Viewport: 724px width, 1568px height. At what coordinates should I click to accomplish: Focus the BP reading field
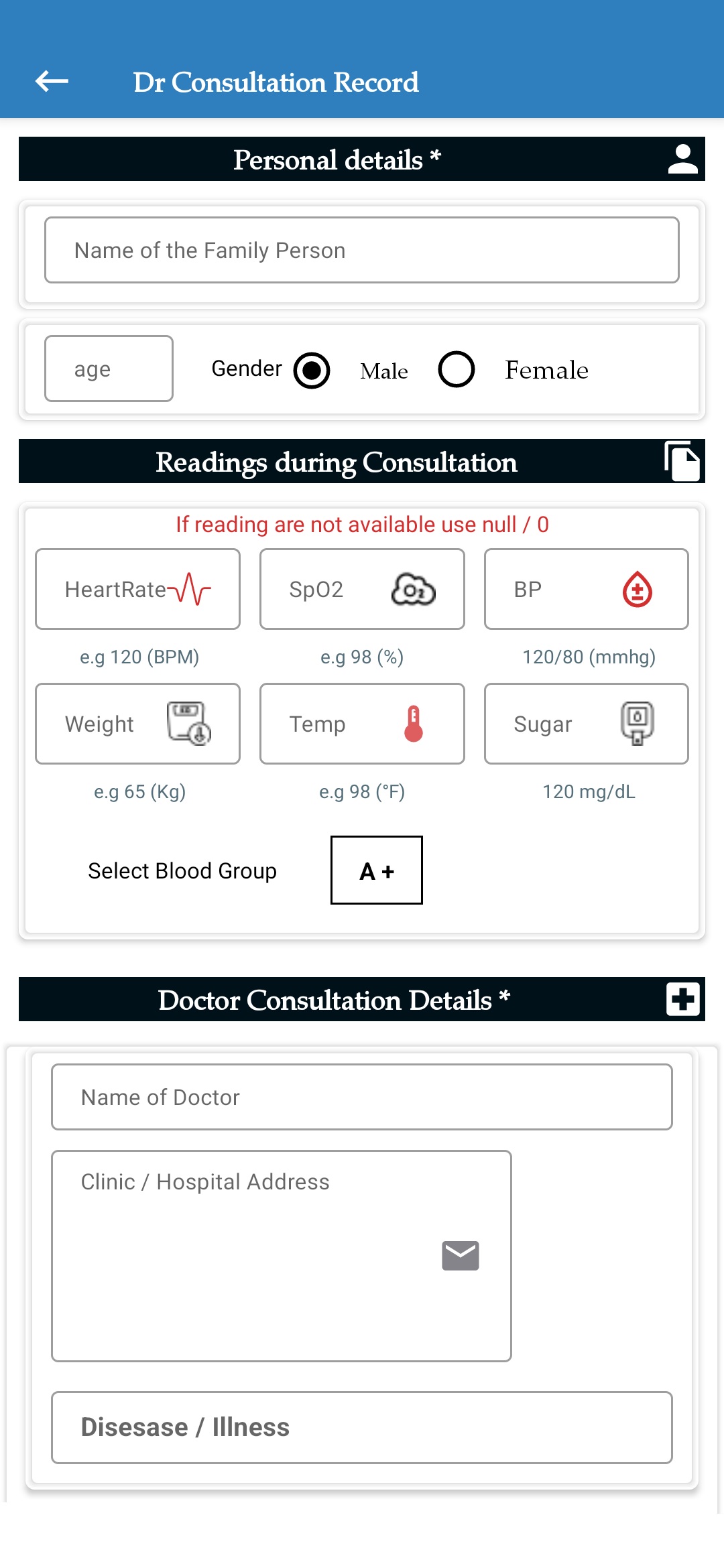587,589
